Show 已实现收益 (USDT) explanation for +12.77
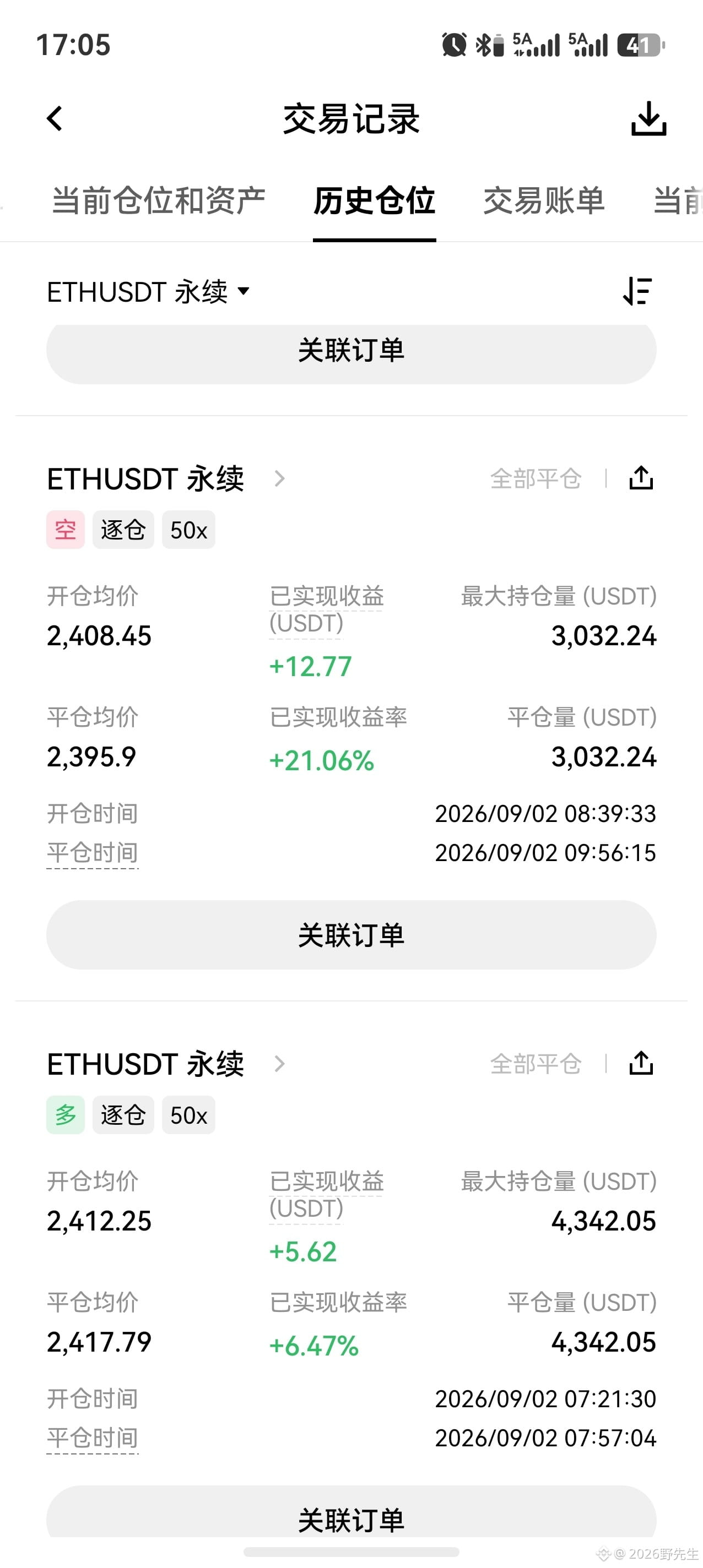703x1568 pixels. tap(327, 610)
